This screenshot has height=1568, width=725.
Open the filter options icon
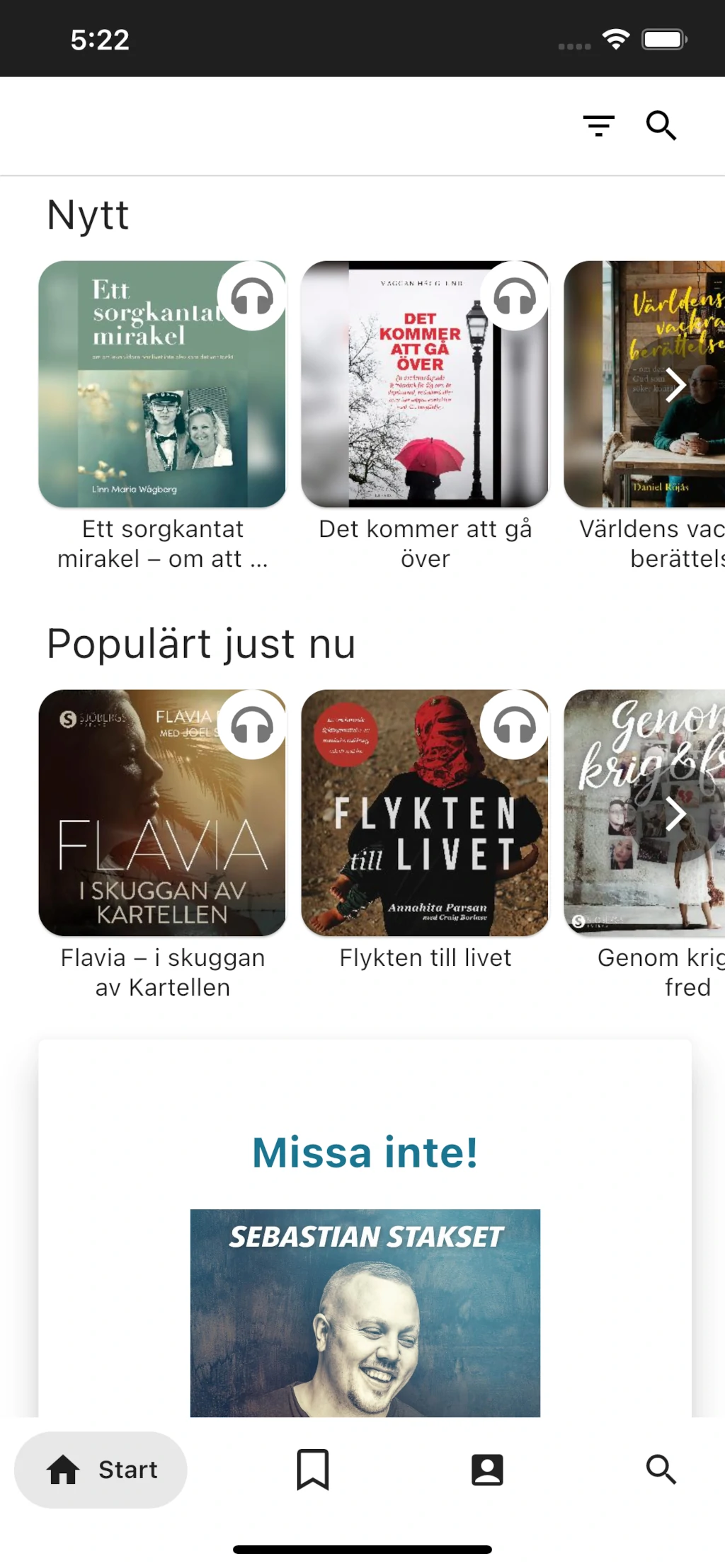(598, 126)
